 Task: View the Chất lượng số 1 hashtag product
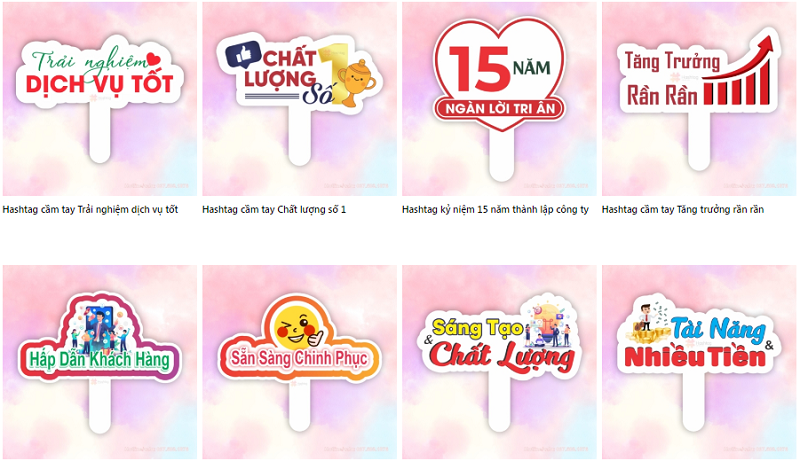[x=299, y=98]
